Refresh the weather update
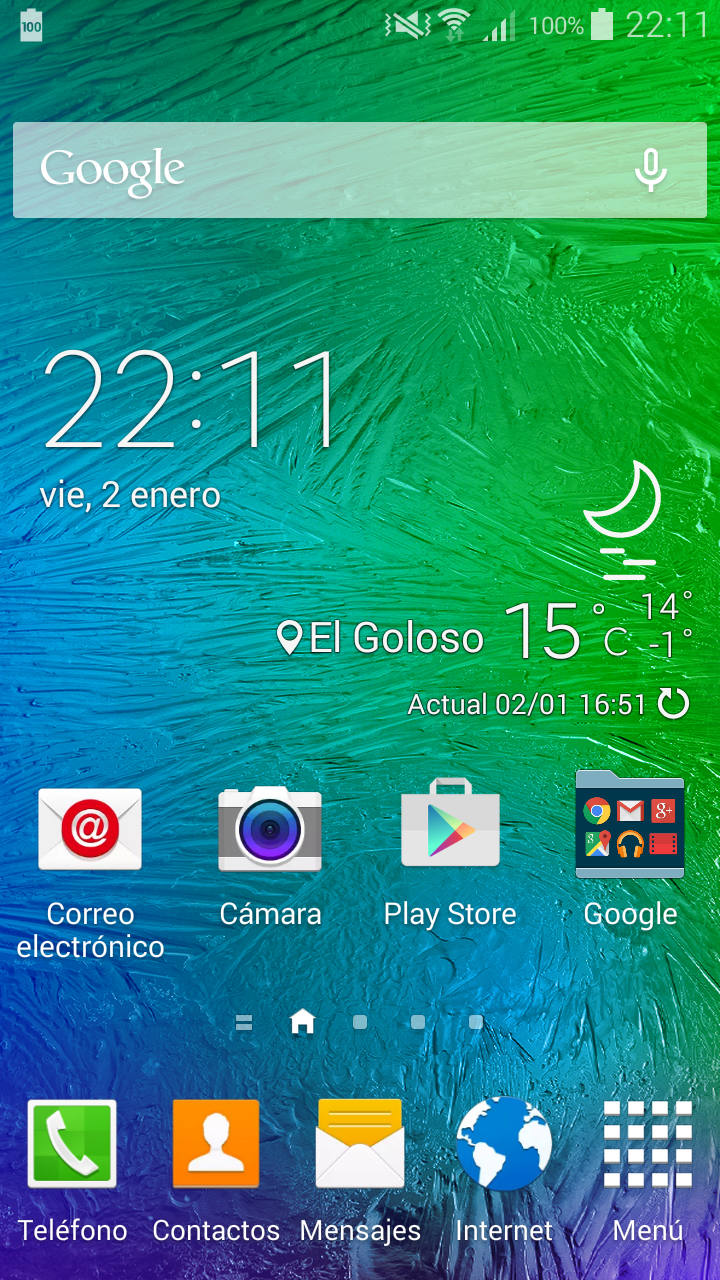This screenshot has width=720, height=1280. (x=673, y=704)
